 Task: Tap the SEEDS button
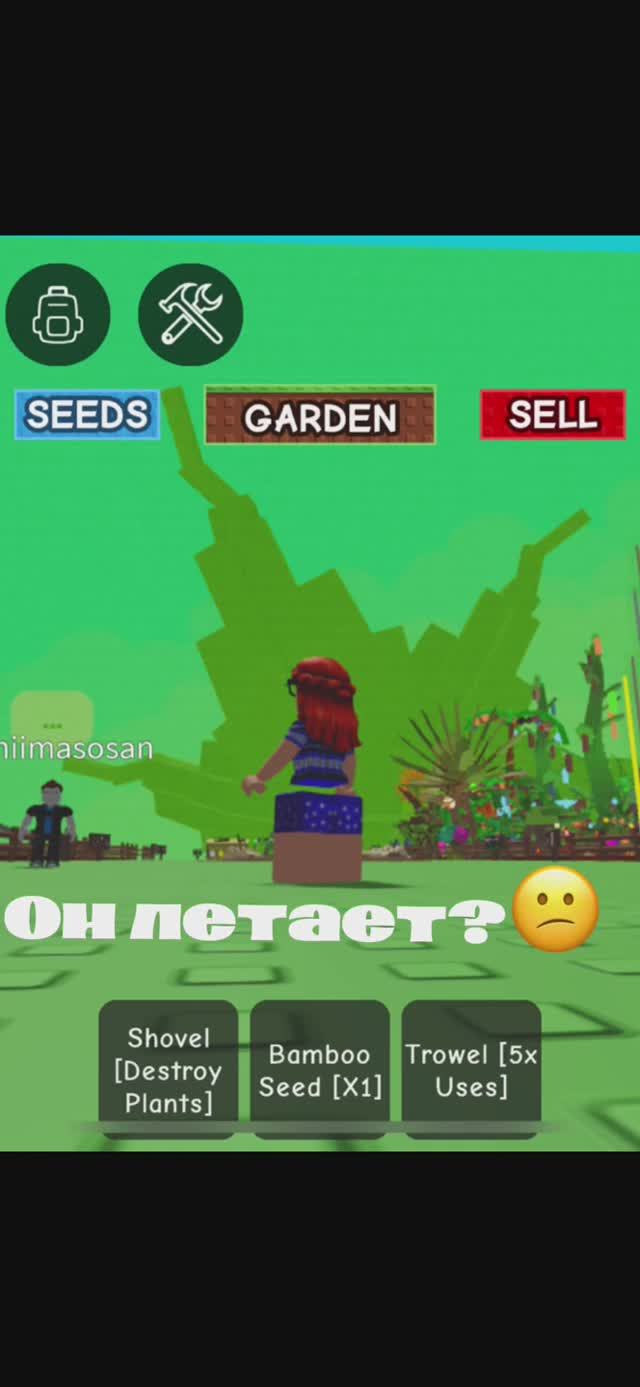(87, 415)
